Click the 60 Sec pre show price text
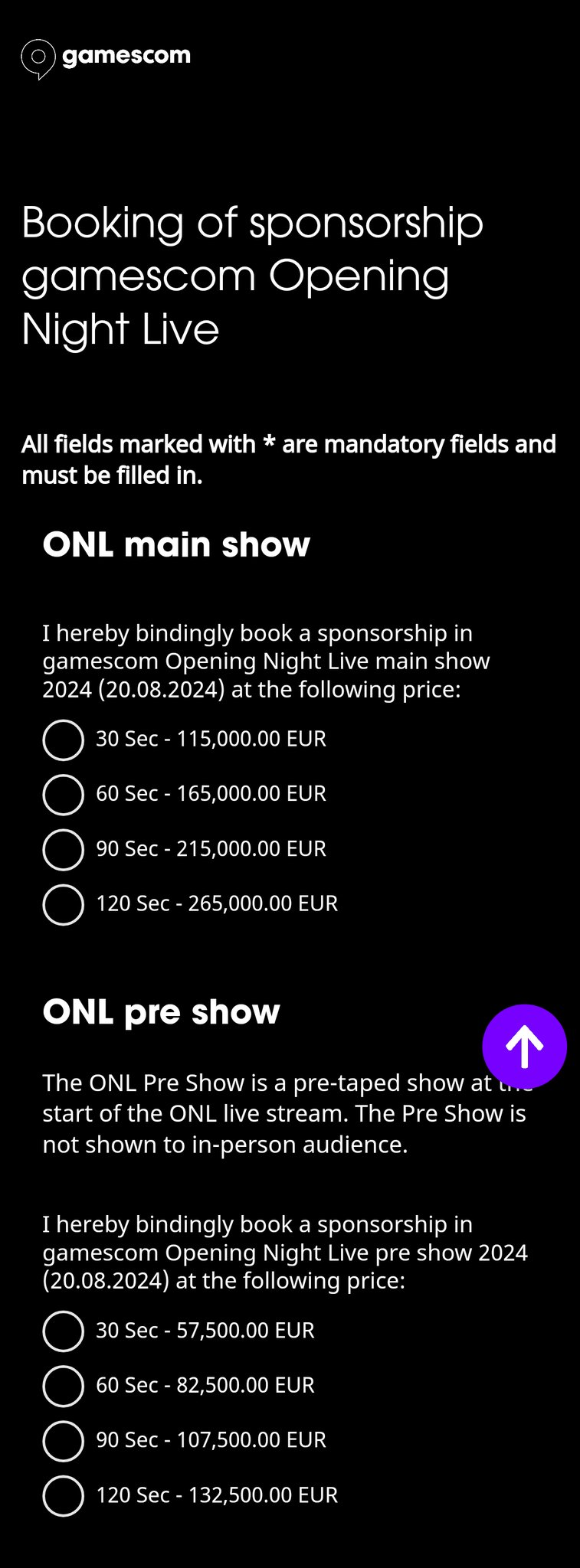This screenshot has height=1568, width=580. click(x=205, y=1385)
